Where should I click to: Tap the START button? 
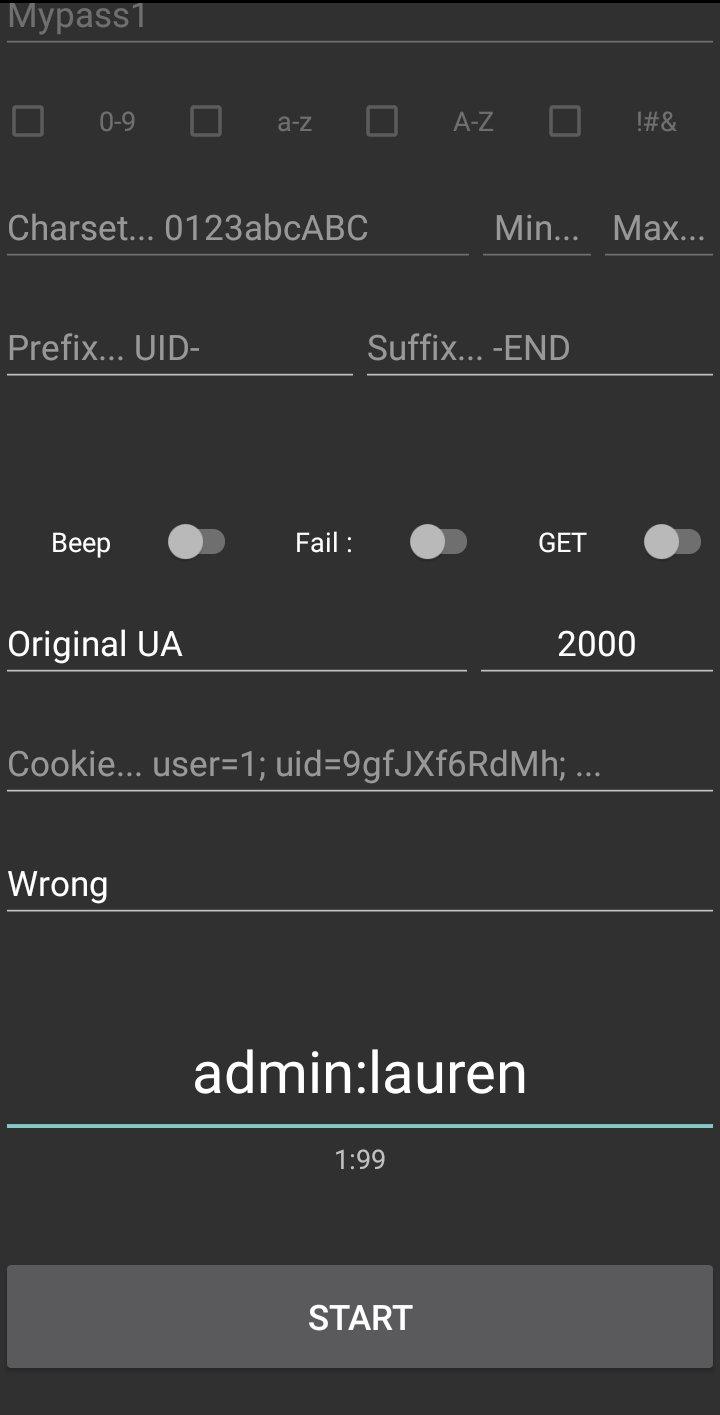coord(360,1317)
